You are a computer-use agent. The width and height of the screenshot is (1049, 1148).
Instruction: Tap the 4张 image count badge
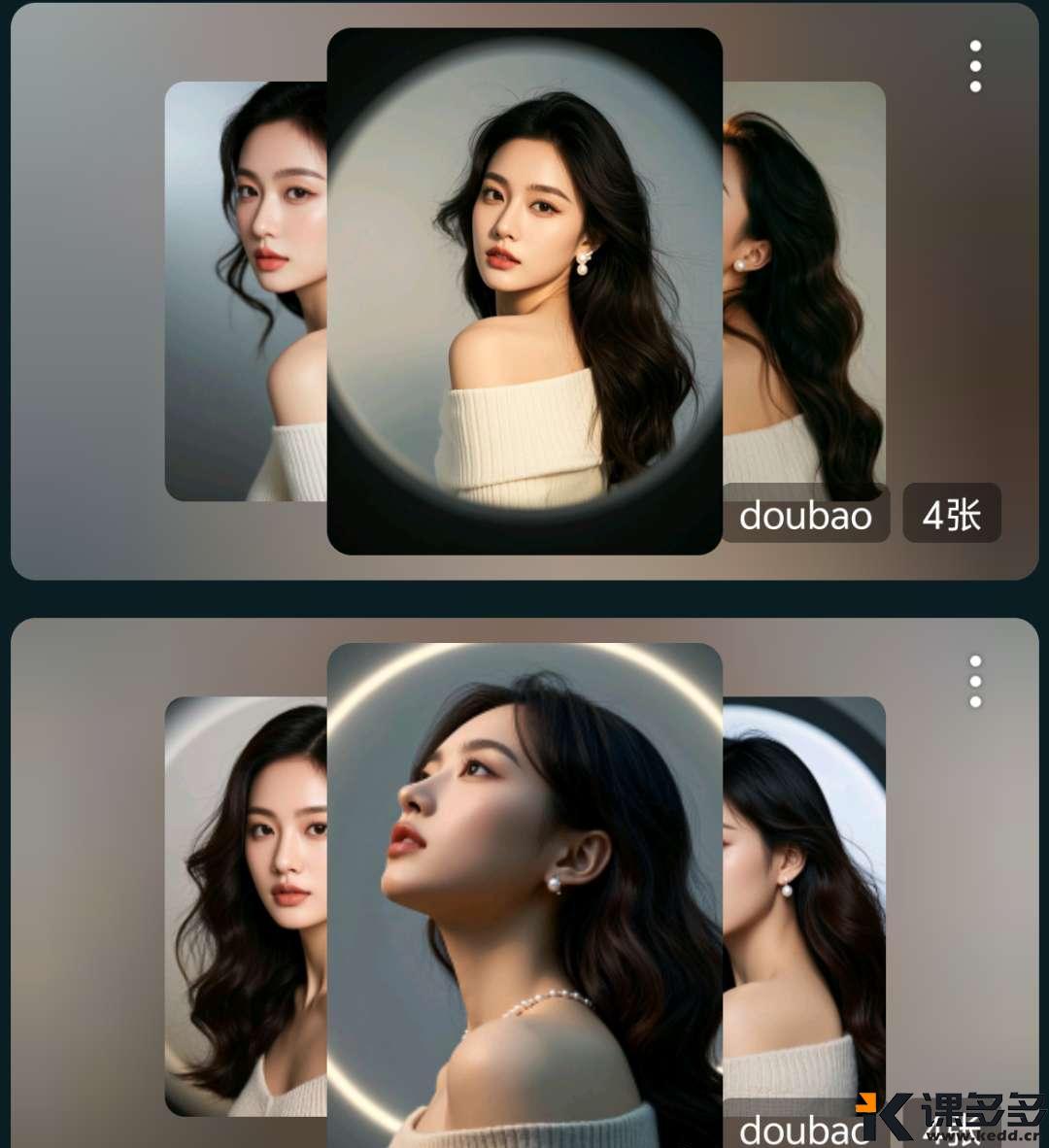pyautogui.click(x=952, y=514)
